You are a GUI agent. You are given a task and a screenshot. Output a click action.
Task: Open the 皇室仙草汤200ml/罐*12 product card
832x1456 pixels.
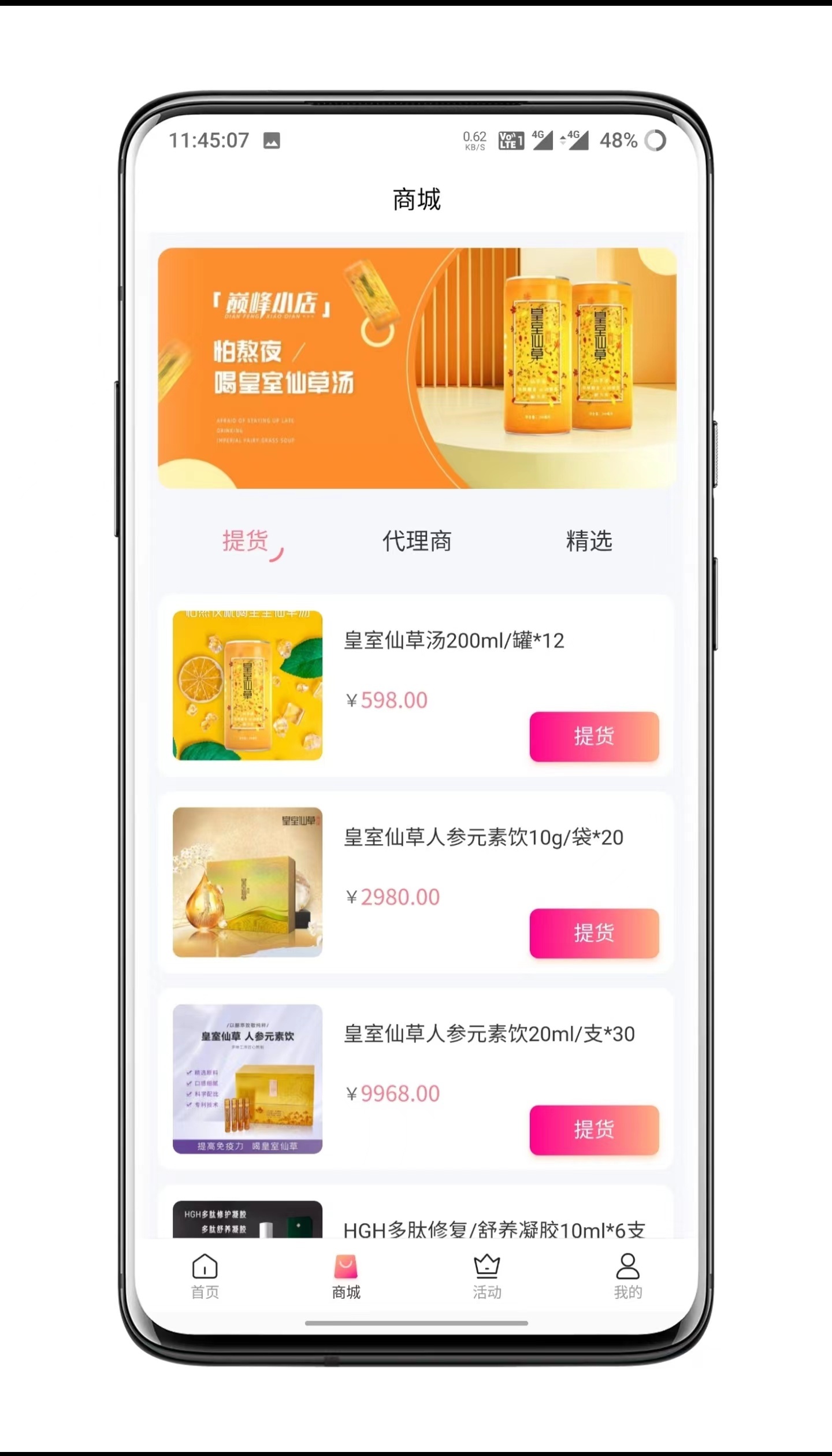454,641
